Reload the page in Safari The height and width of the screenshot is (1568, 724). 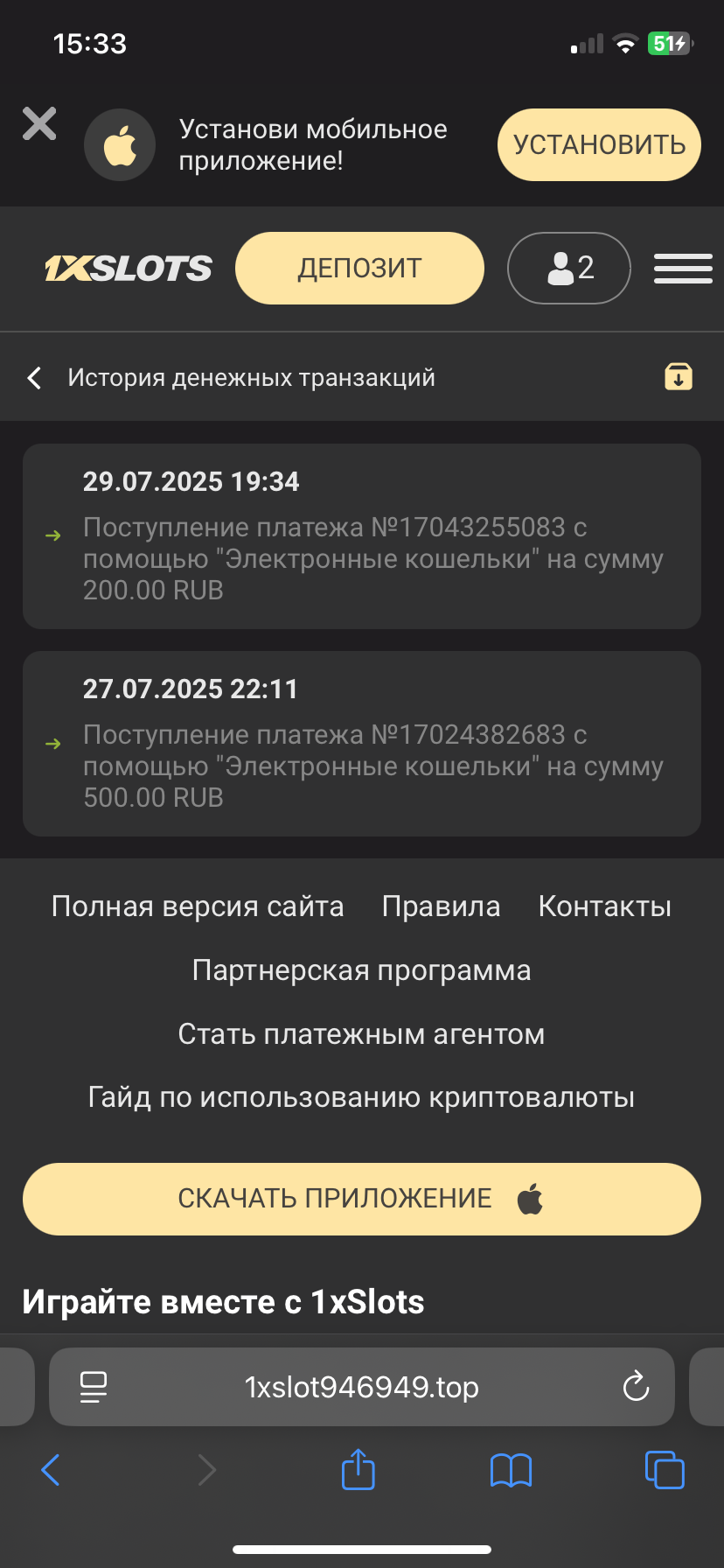click(636, 1386)
